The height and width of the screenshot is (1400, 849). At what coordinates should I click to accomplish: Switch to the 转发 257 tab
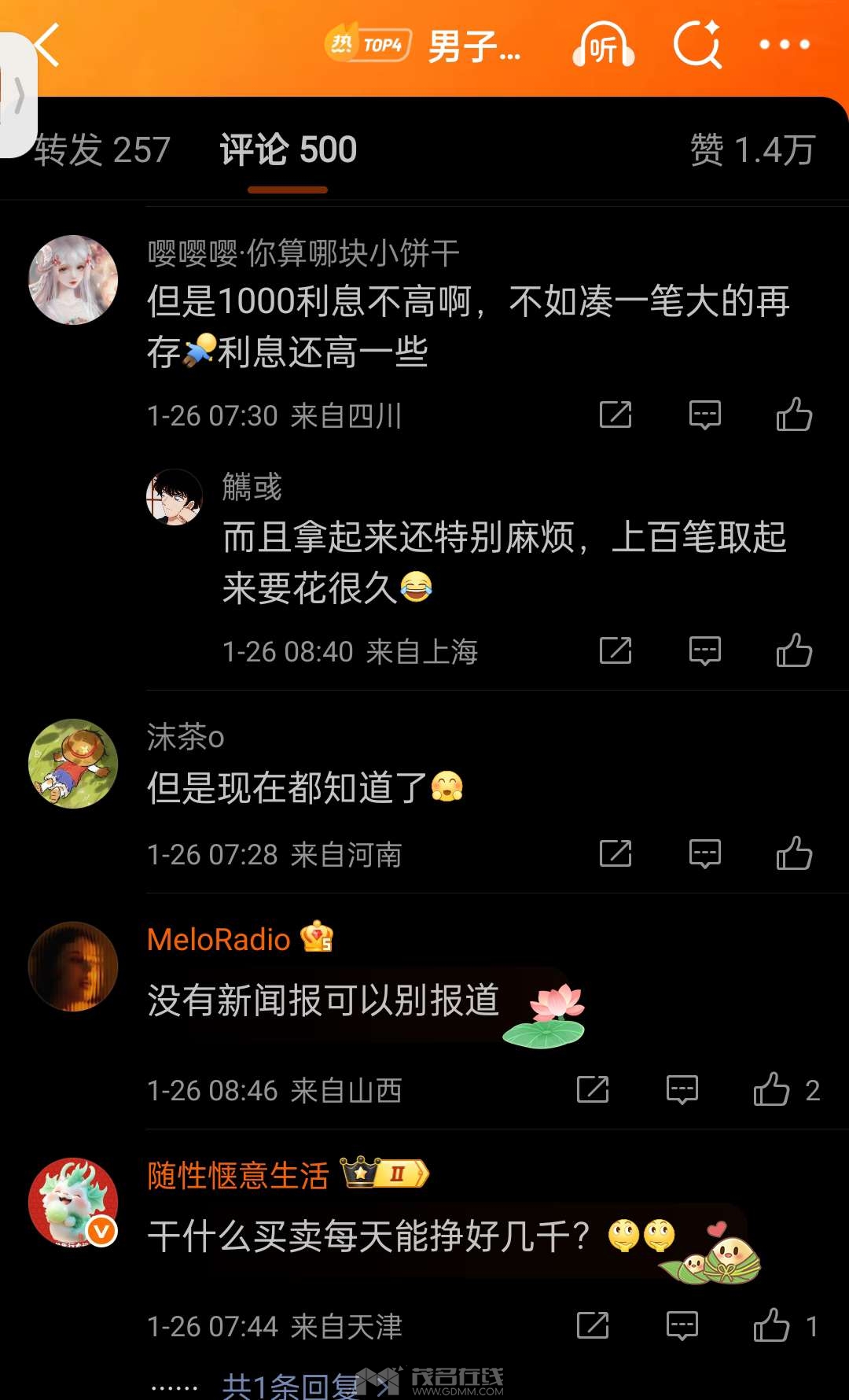[x=102, y=149]
